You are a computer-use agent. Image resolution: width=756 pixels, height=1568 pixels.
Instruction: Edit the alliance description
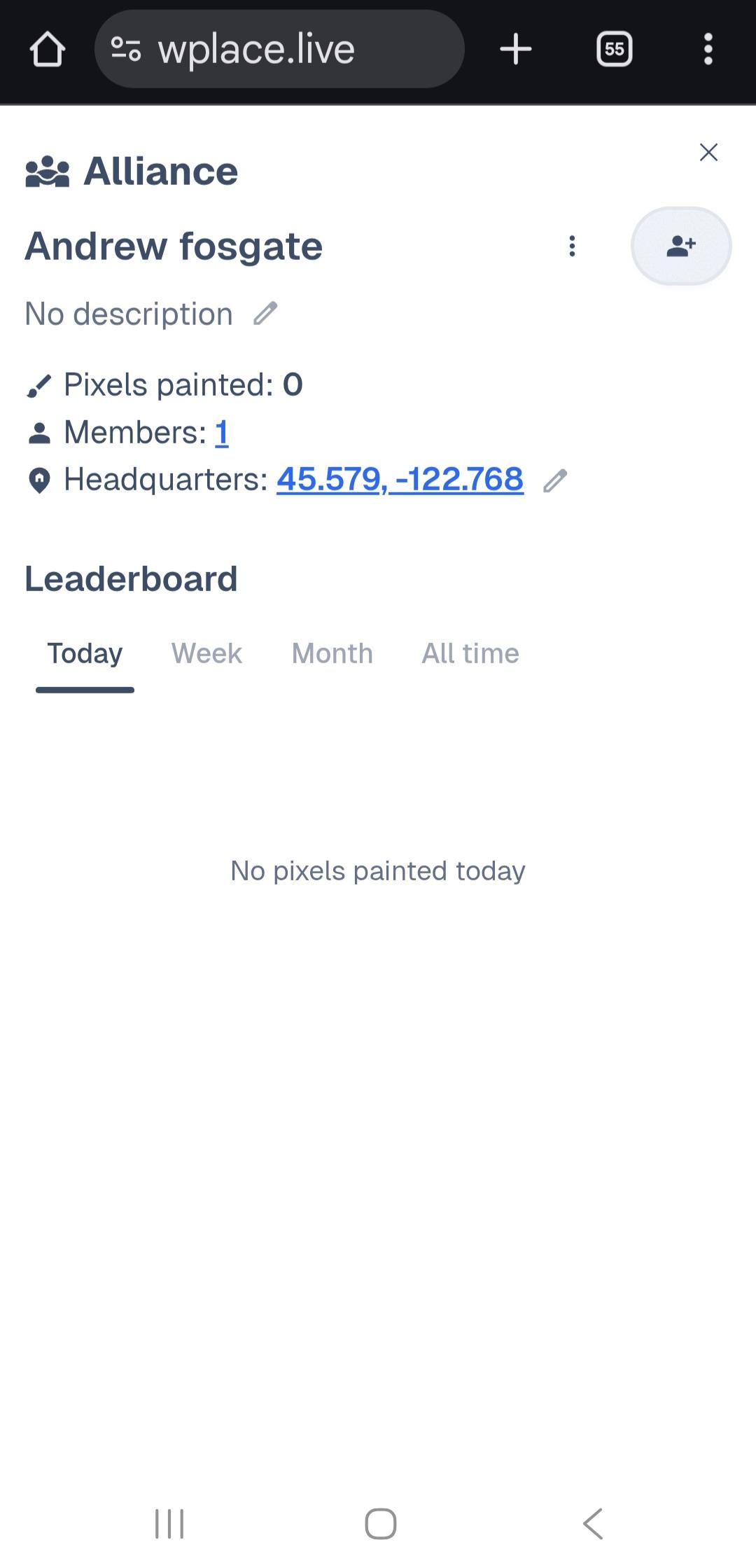click(x=265, y=313)
